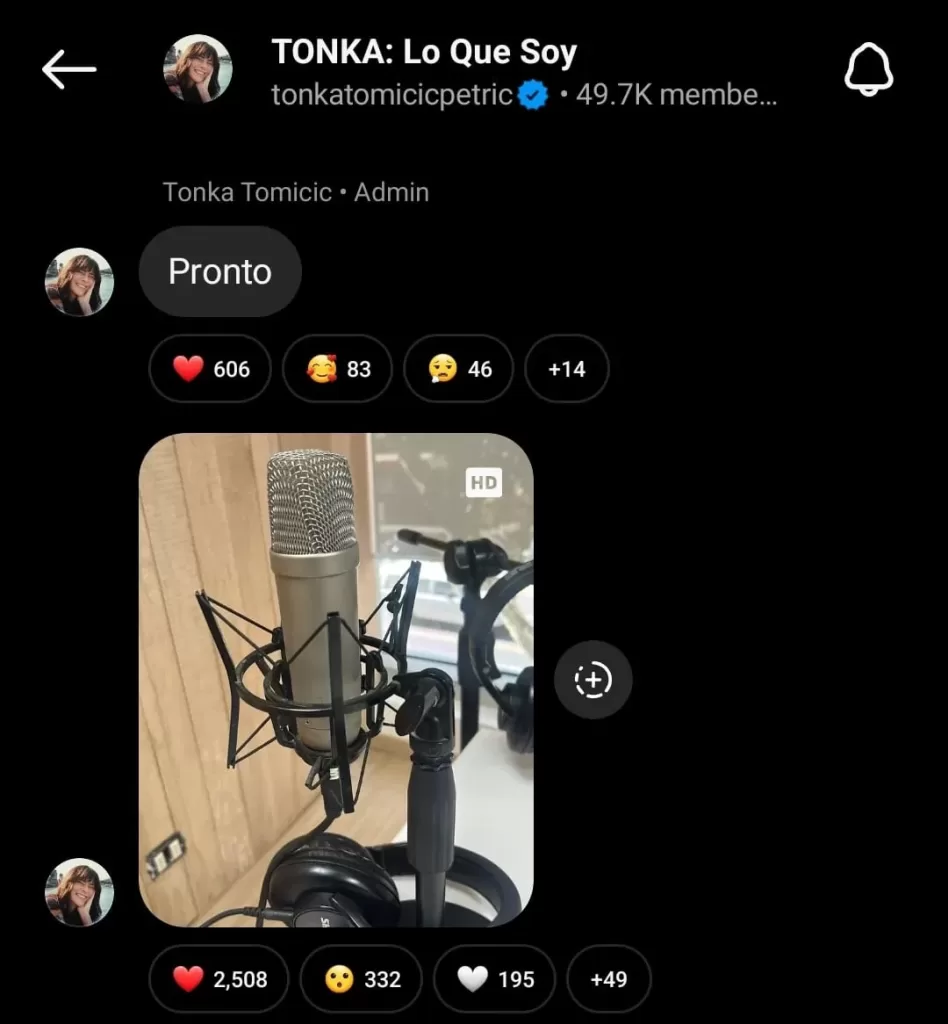Viewport: 948px width, 1024px height.
Task: Tap the white heart reaction with 195
Action: tap(495, 979)
